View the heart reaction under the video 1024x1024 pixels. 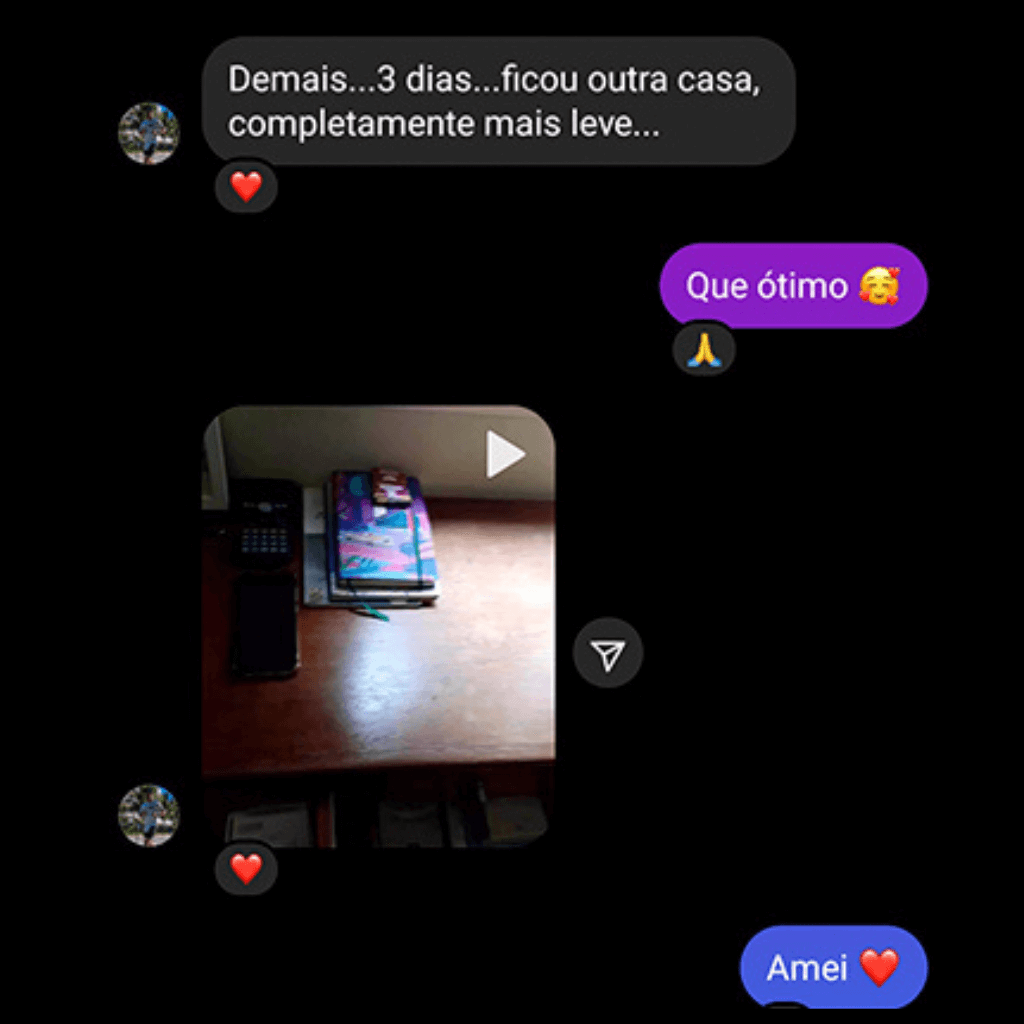[x=246, y=868]
